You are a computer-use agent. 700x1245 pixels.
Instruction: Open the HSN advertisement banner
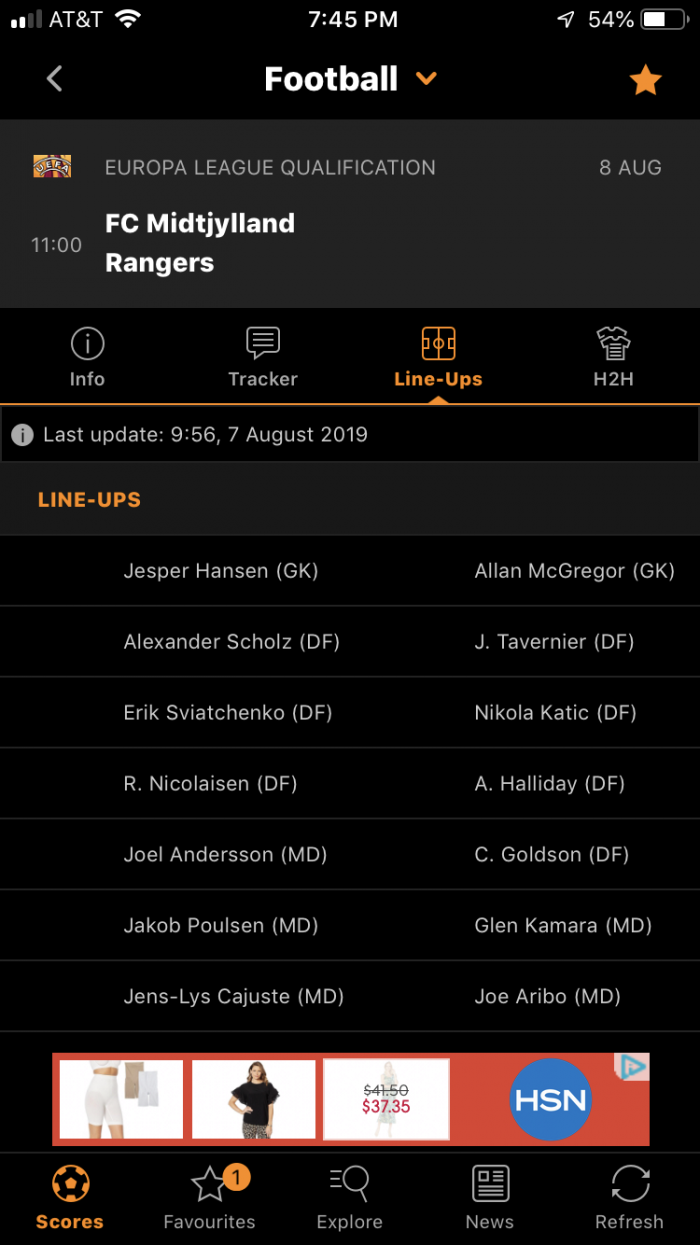[x=350, y=1099]
